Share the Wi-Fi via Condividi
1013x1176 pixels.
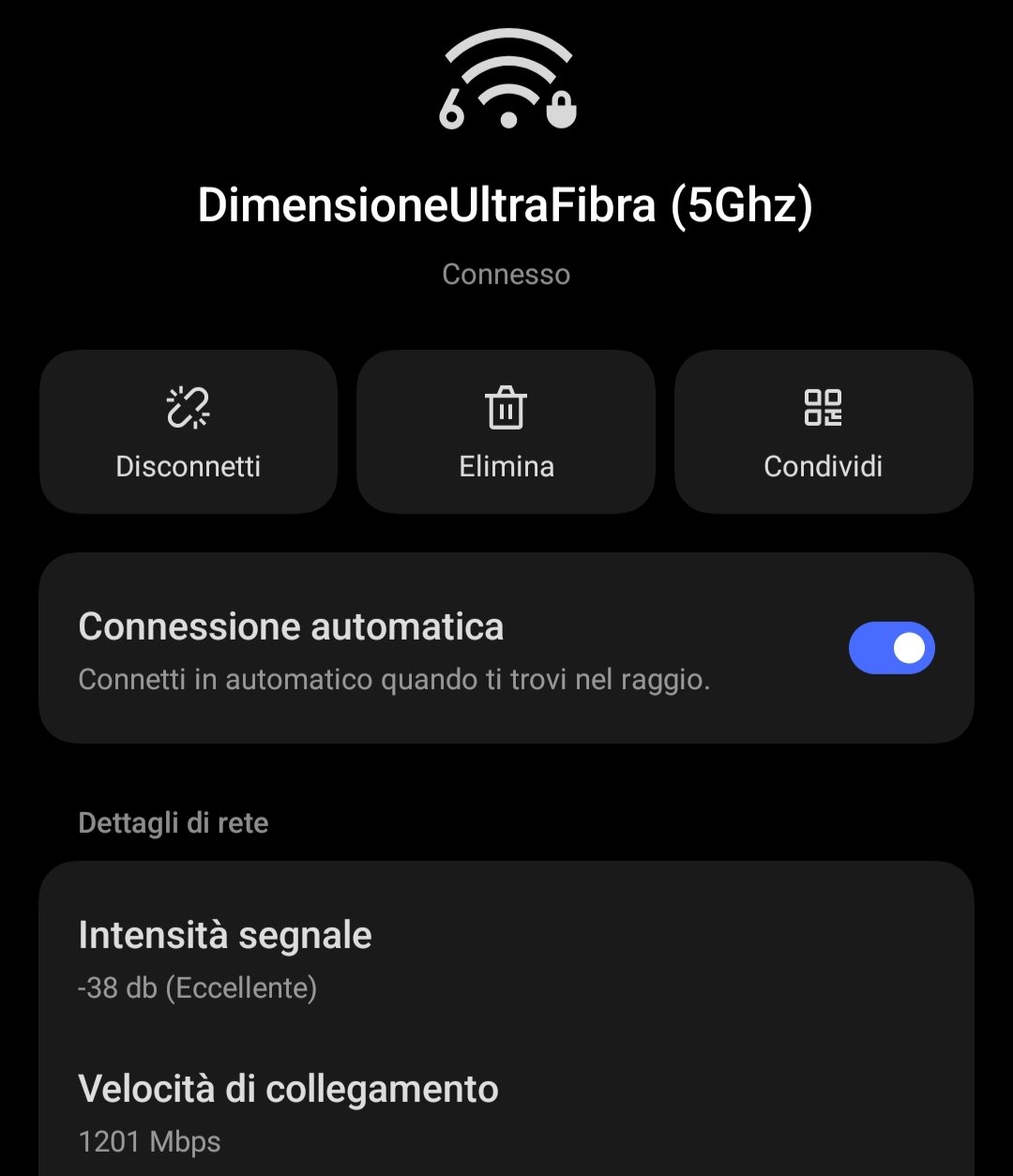[824, 431]
